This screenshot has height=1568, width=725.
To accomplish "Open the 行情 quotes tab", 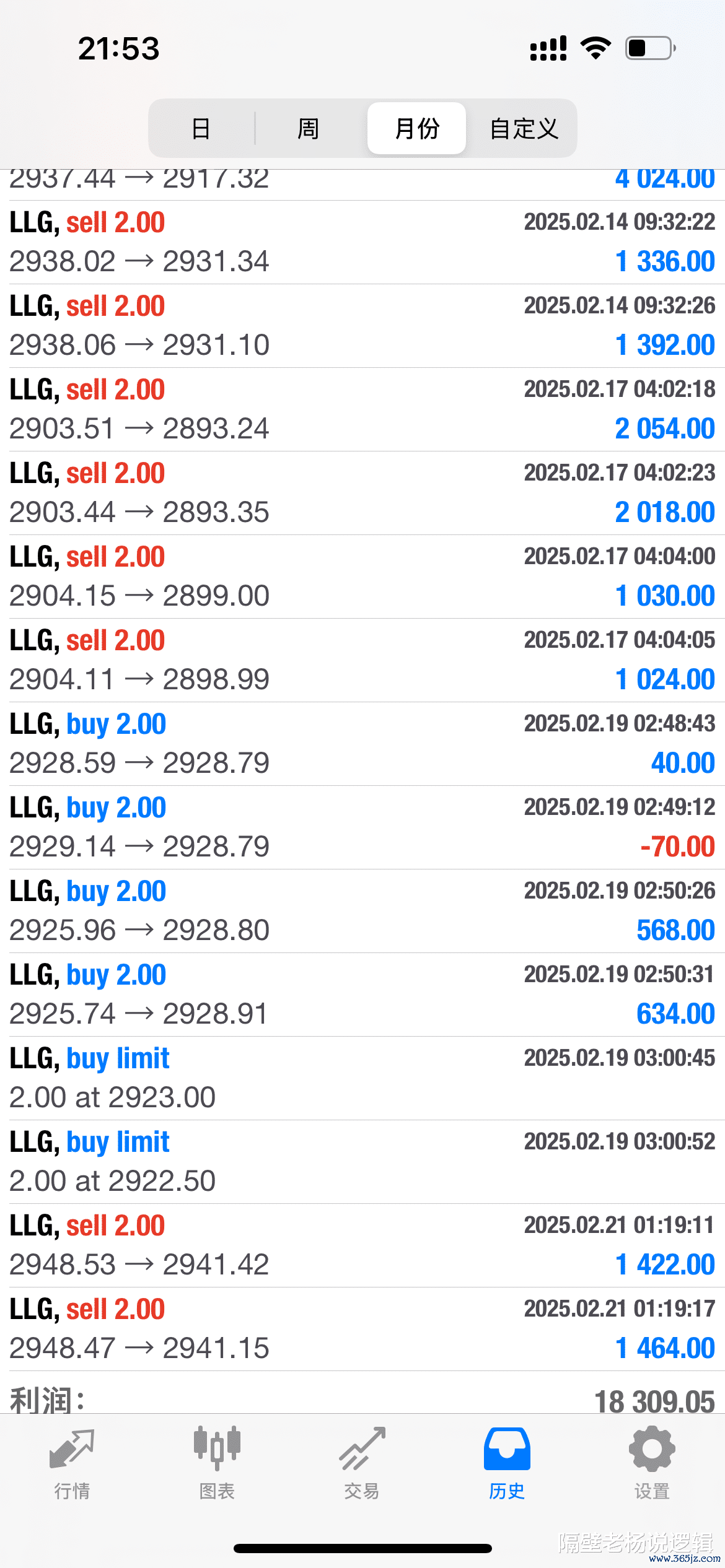I will [72, 1464].
